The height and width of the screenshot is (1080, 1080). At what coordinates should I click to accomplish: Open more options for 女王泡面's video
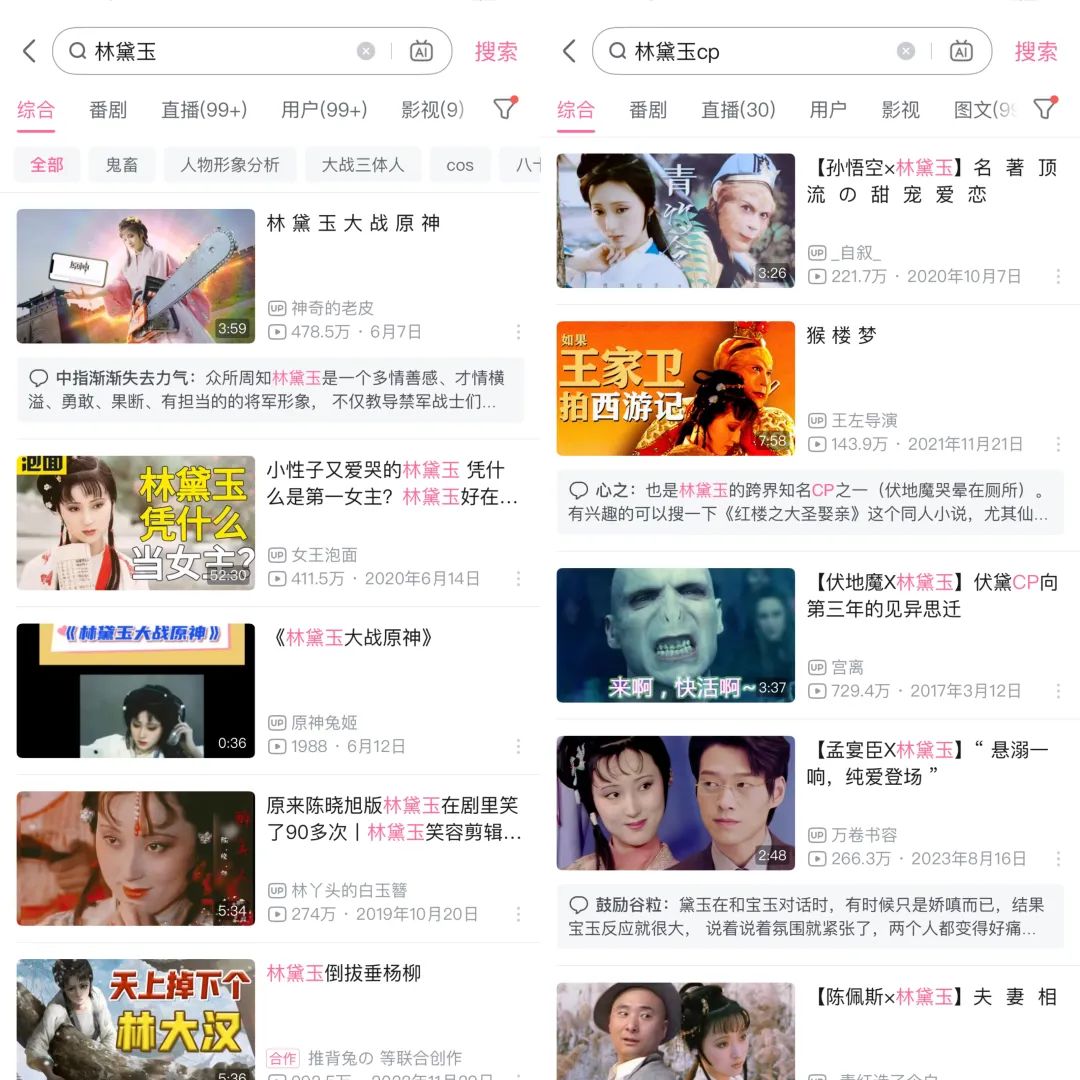click(518, 579)
